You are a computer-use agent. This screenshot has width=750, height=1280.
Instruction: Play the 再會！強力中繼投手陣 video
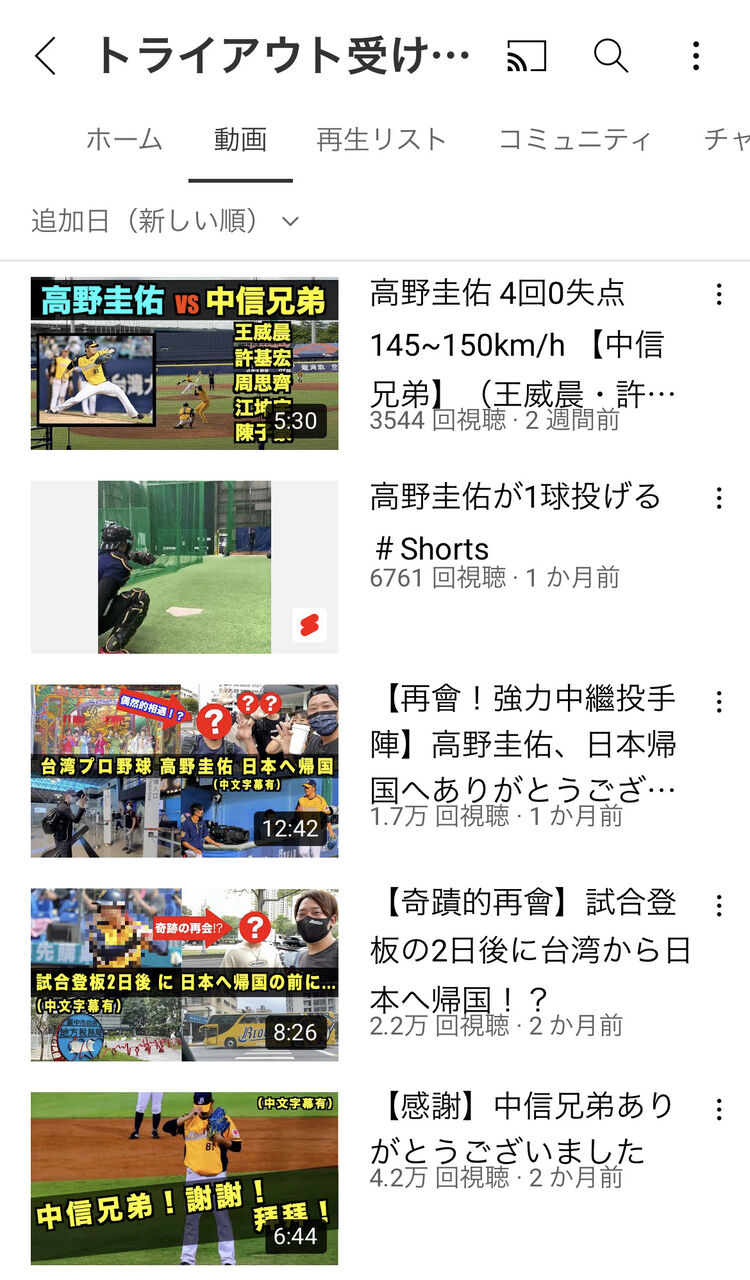click(184, 771)
